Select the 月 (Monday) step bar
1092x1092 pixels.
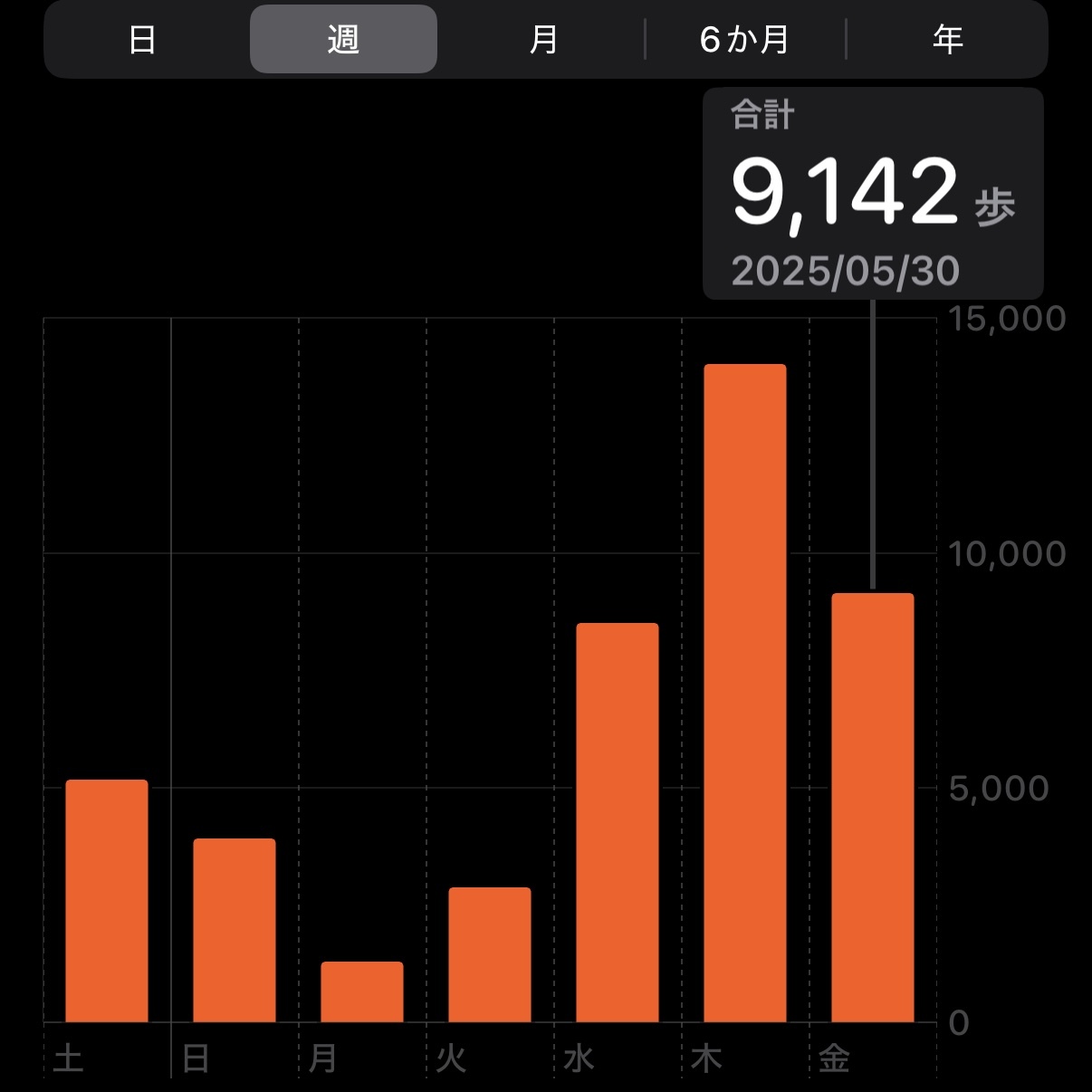click(x=362, y=991)
